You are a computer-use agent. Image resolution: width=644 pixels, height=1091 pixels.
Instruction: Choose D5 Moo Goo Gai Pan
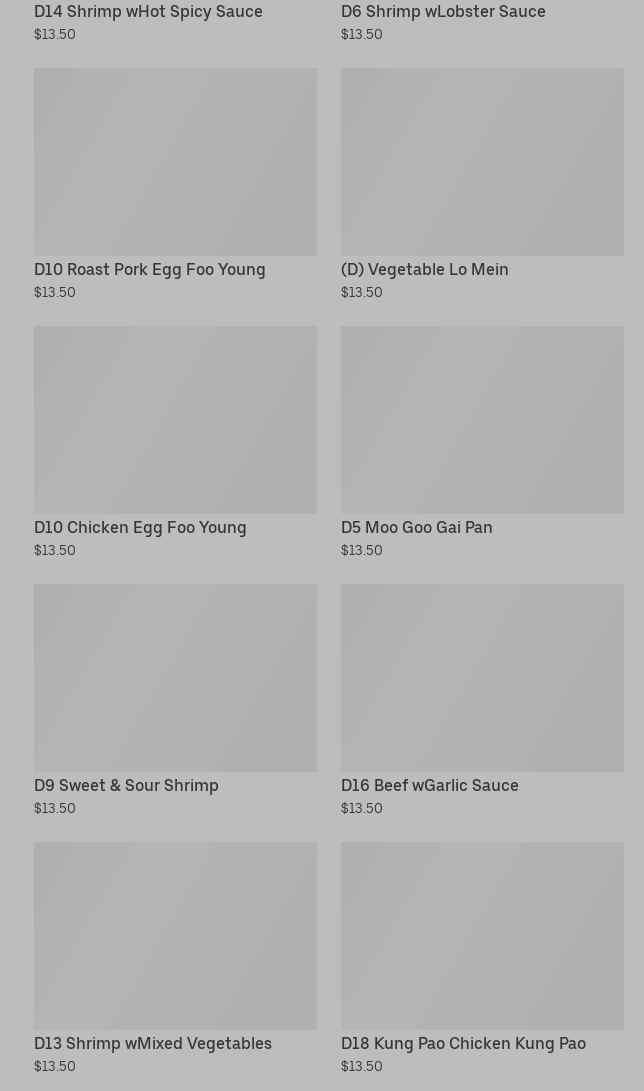482,420
